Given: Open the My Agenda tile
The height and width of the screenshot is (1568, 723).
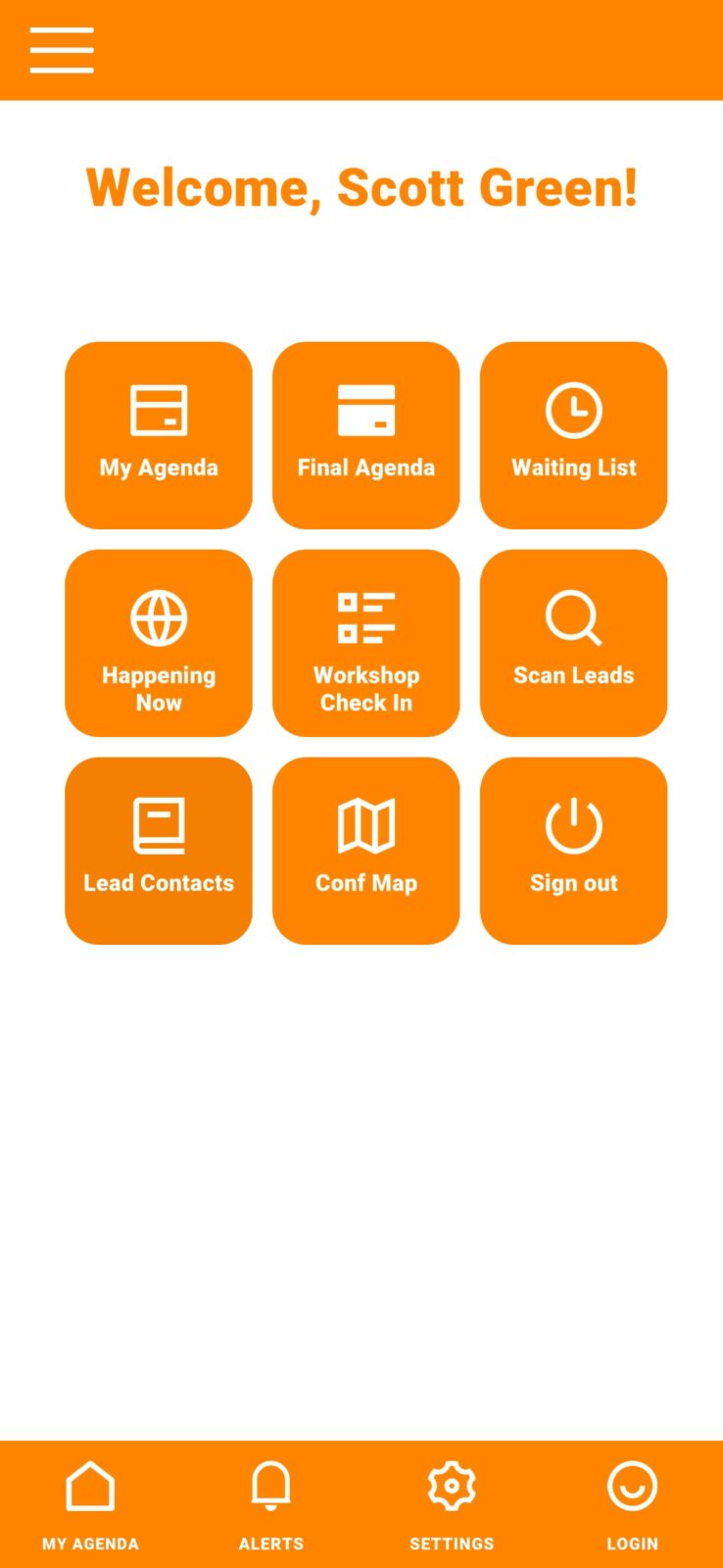Looking at the screenshot, I should (x=159, y=435).
